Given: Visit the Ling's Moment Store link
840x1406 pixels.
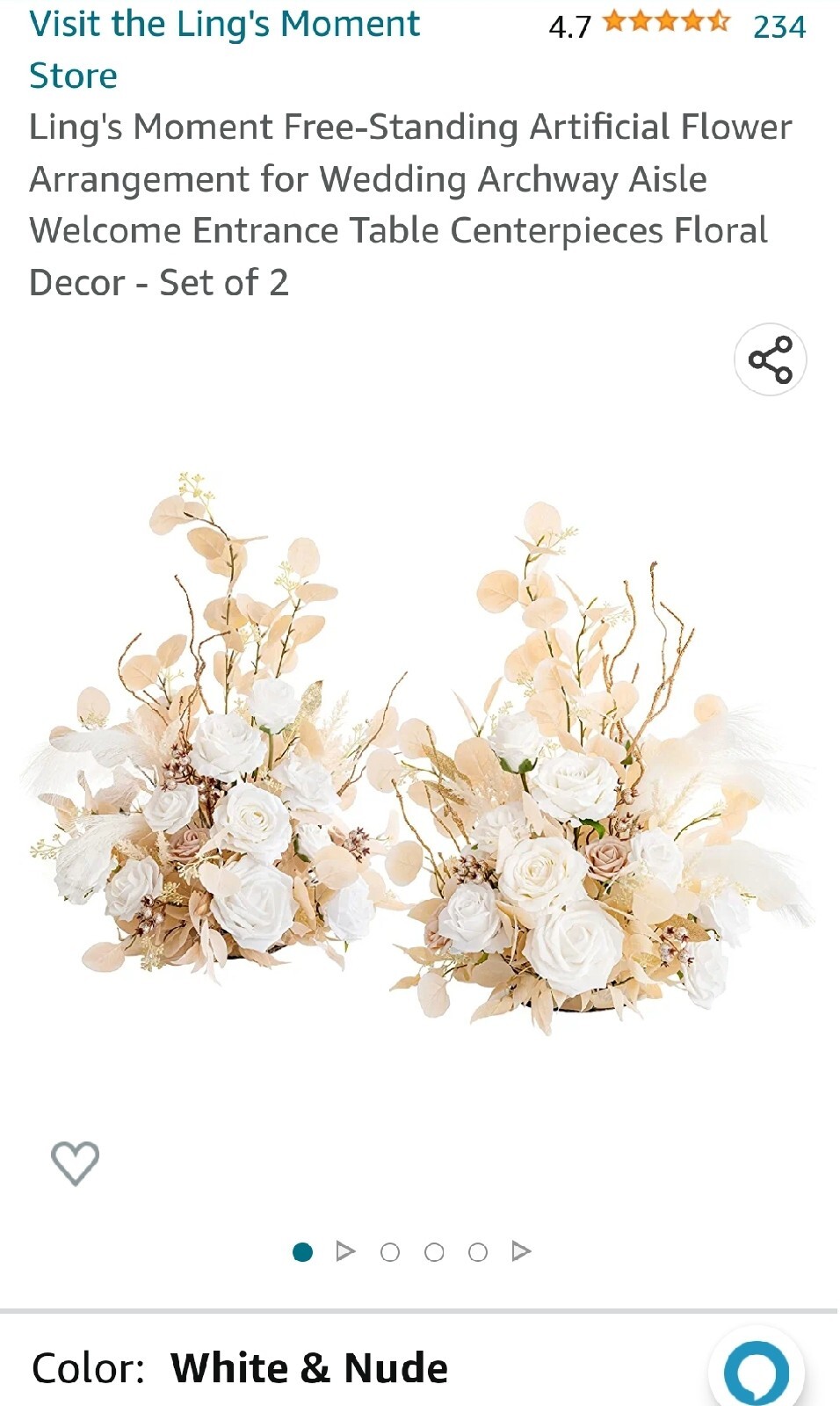Looking at the screenshot, I should 224,49.
